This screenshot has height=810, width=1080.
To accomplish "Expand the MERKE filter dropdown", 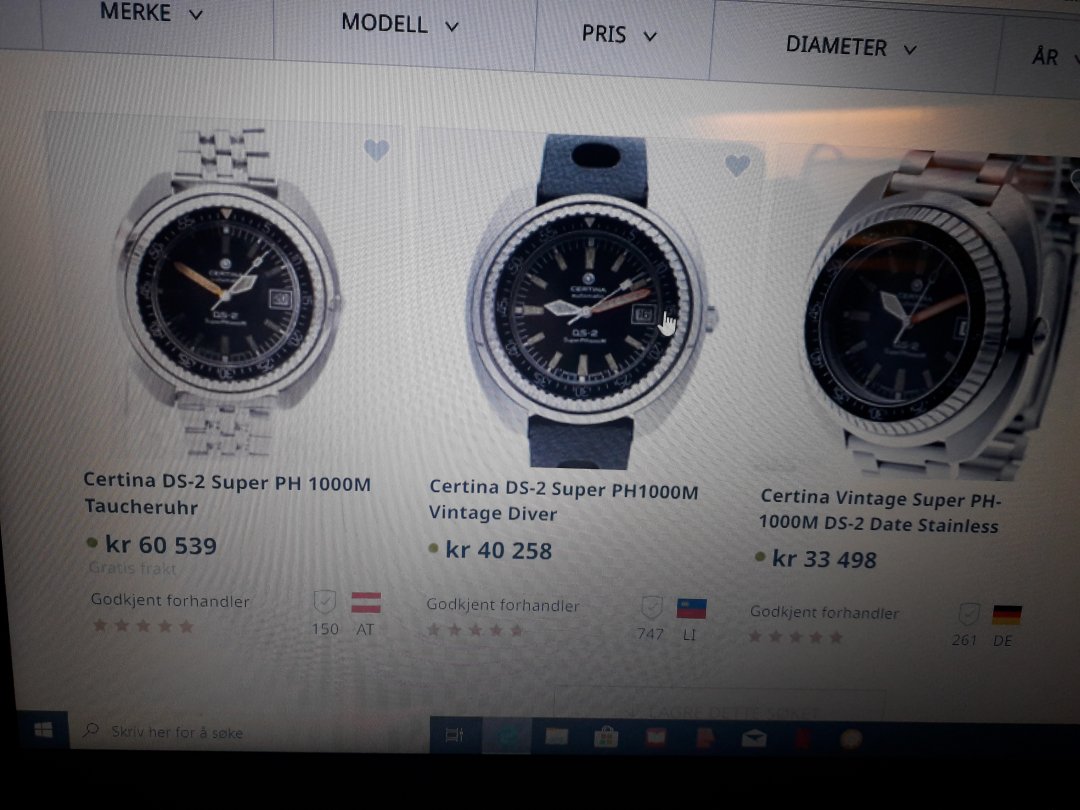I will (150, 14).
